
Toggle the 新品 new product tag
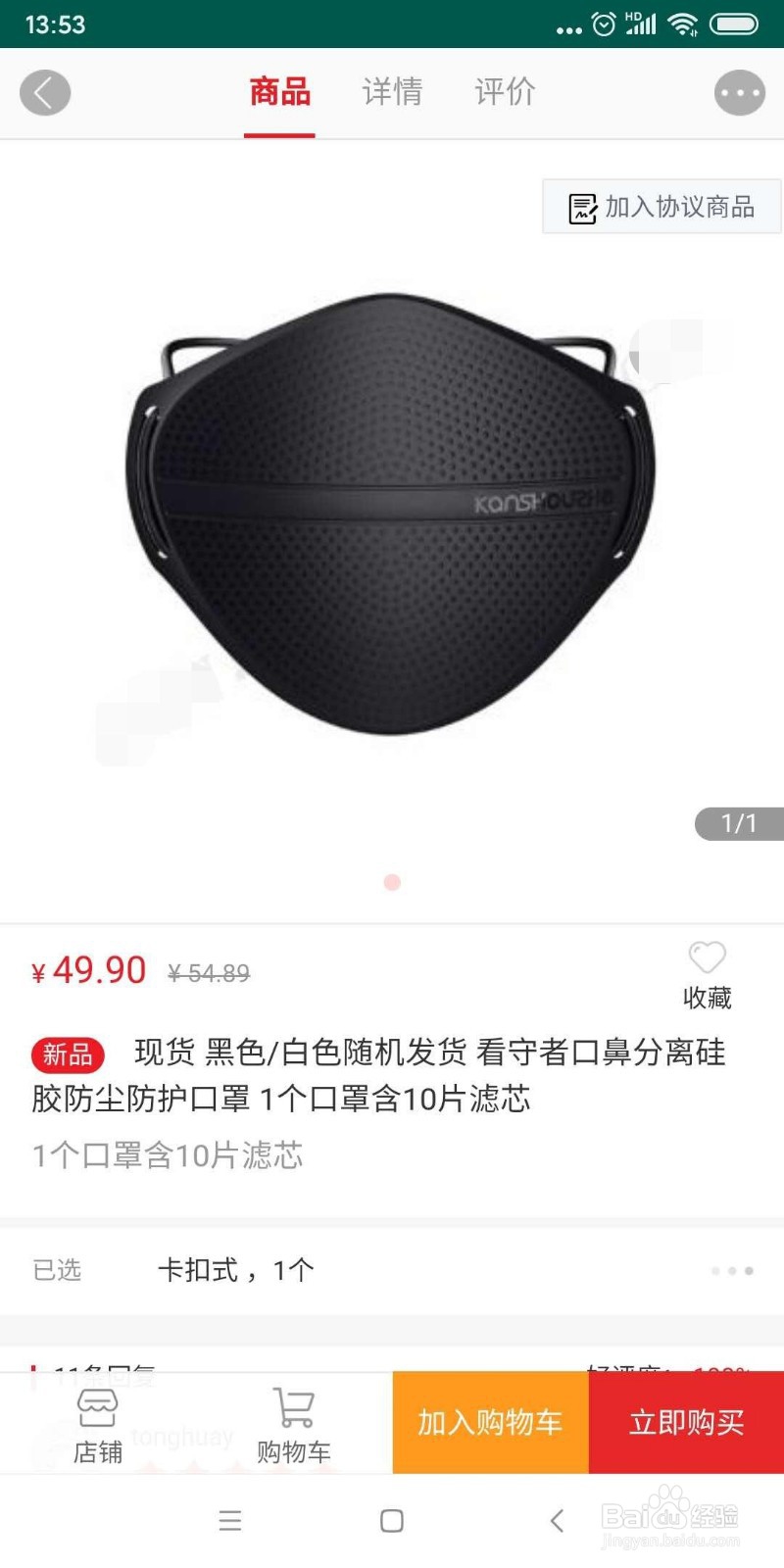coord(67,1053)
